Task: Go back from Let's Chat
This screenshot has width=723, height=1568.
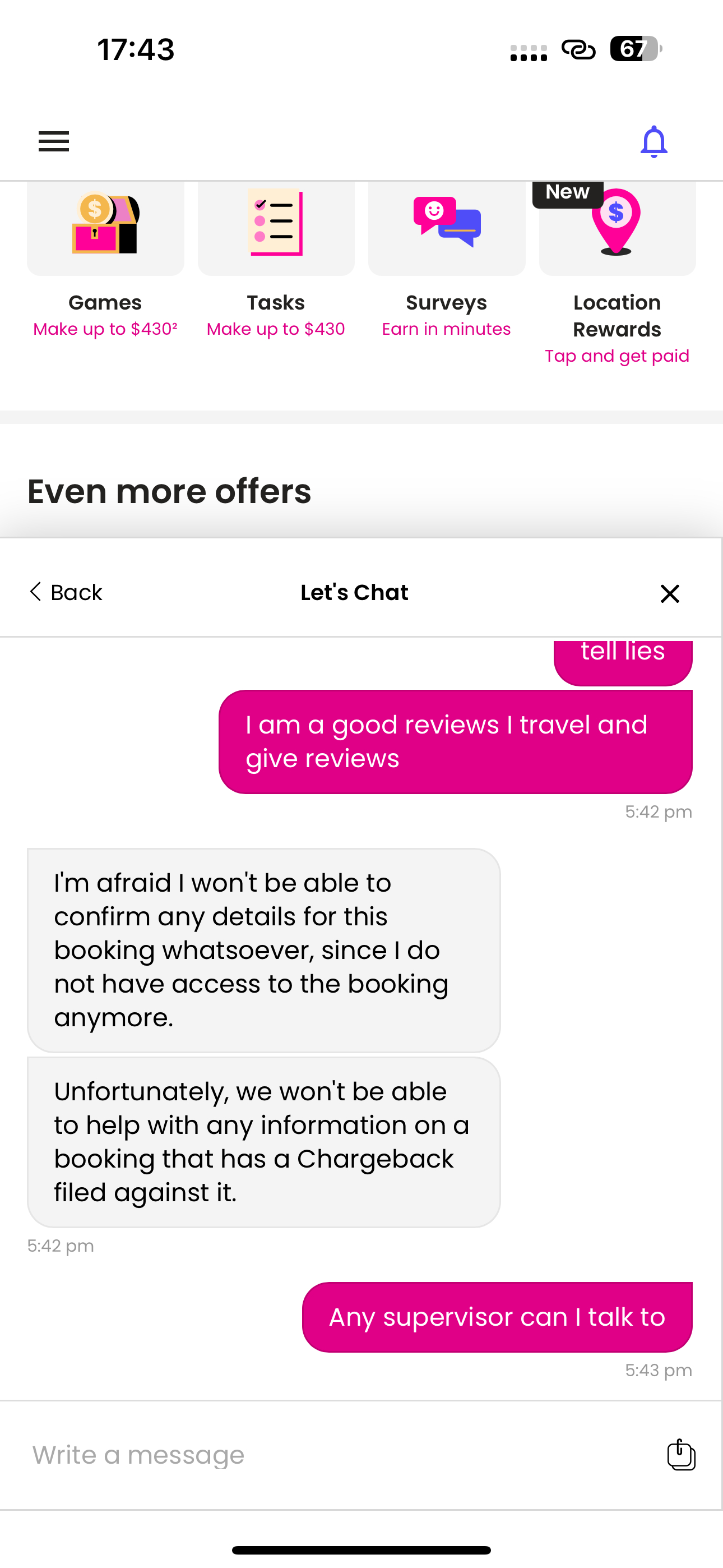Action: (x=66, y=592)
